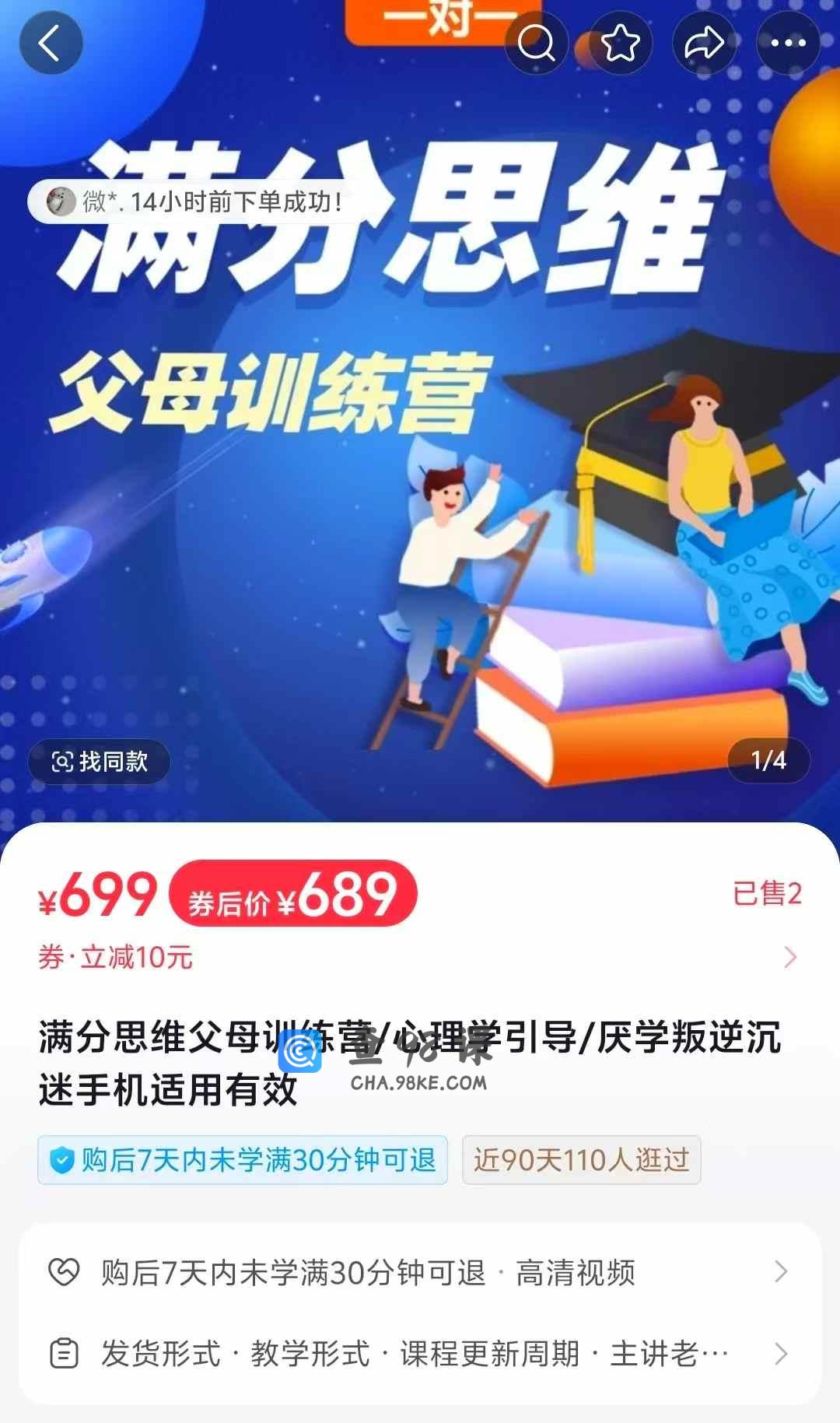840x1423 pixels.
Task: Tap 找同款 to find similar items
Action: (100, 761)
